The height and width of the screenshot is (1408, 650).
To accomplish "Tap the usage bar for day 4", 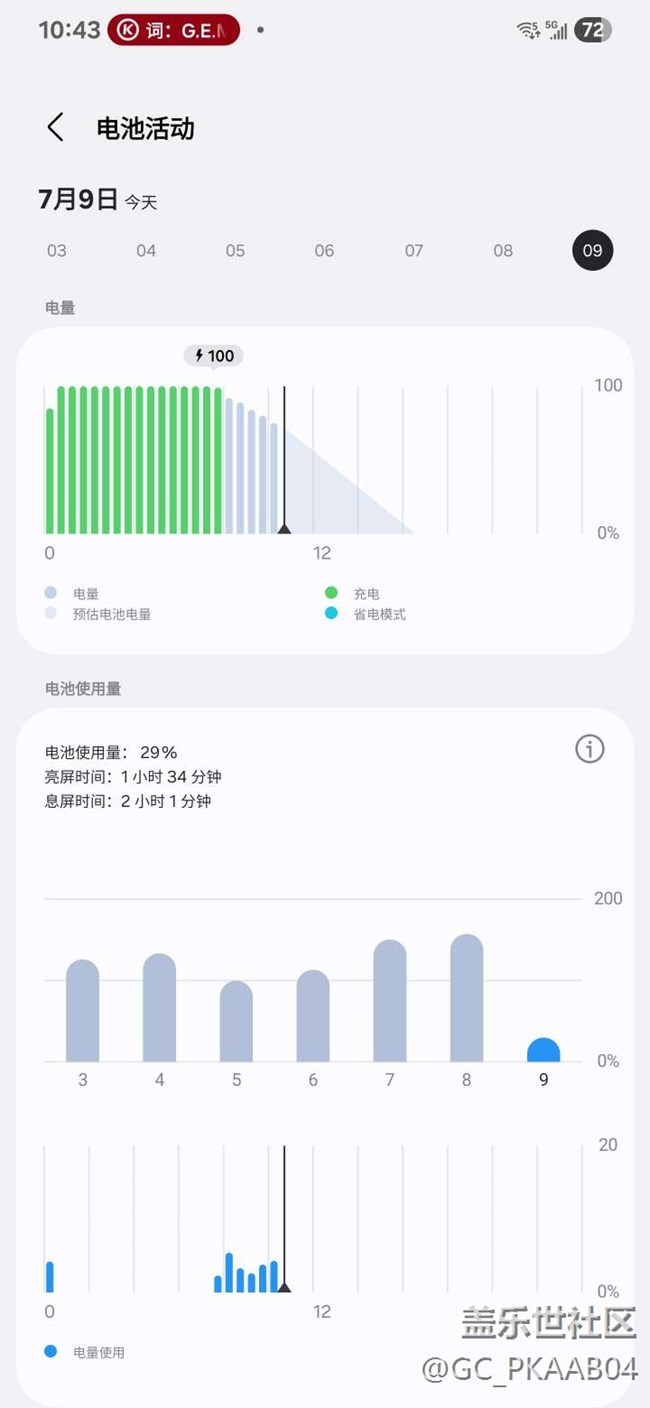I will [160, 1008].
